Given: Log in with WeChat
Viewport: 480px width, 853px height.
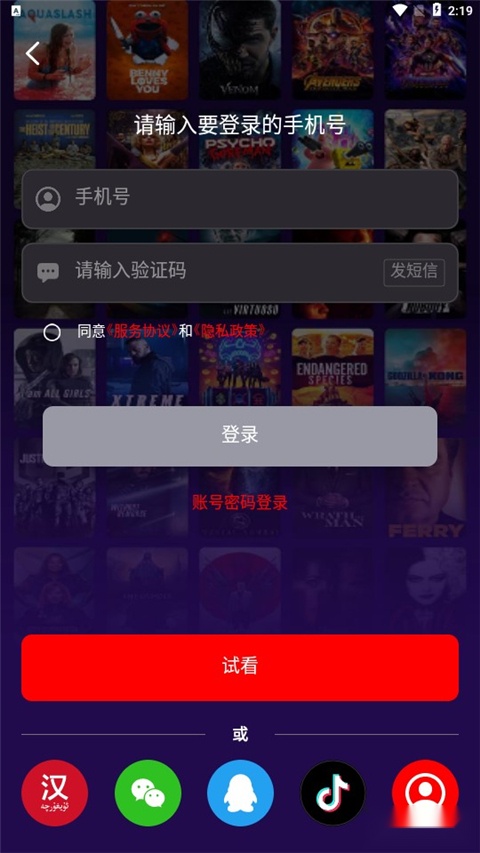Looking at the screenshot, I should click(147, 793).
